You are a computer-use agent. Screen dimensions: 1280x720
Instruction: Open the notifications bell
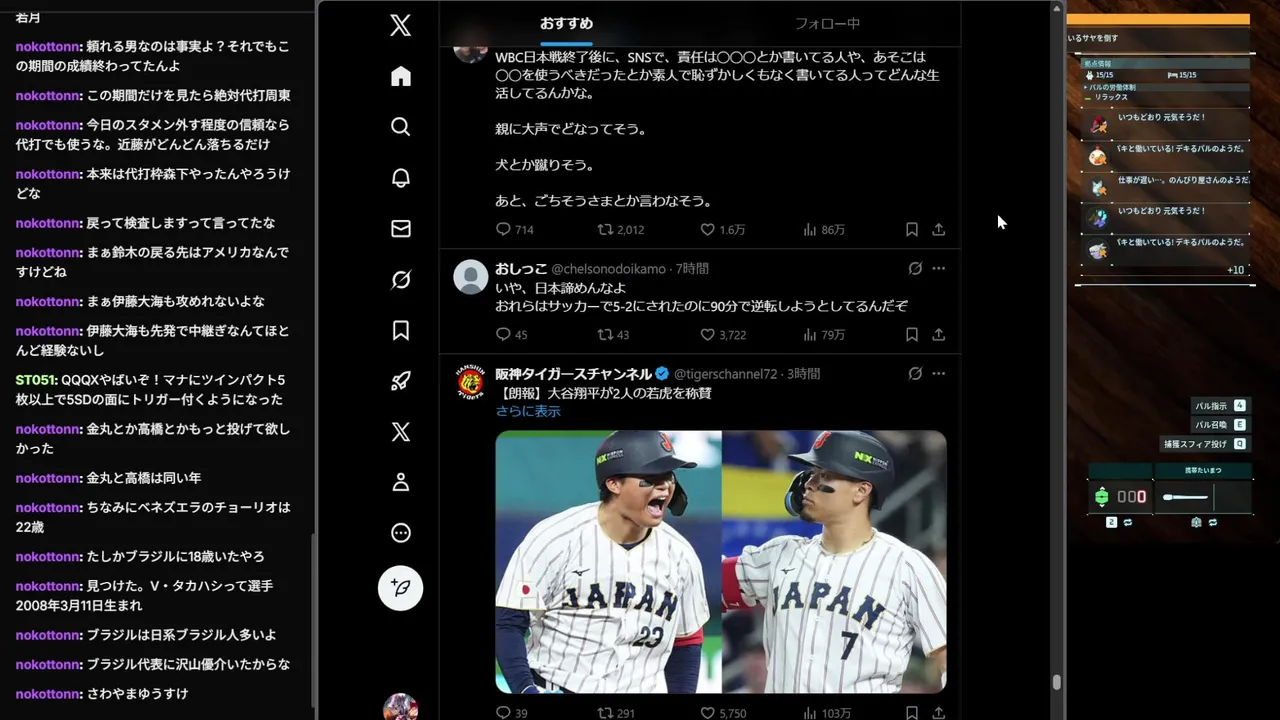click(x=401, y=178)
